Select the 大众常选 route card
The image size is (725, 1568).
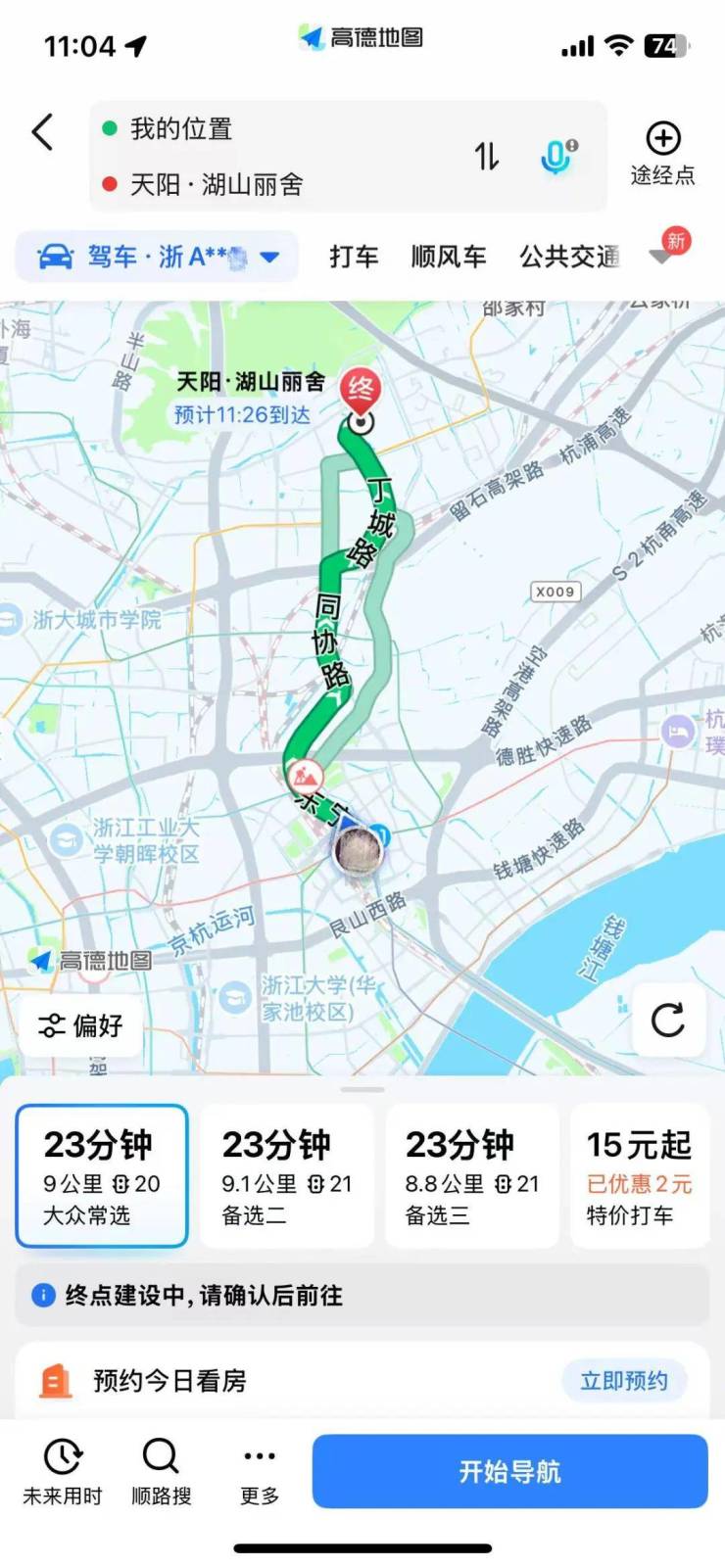point(101,1176)
